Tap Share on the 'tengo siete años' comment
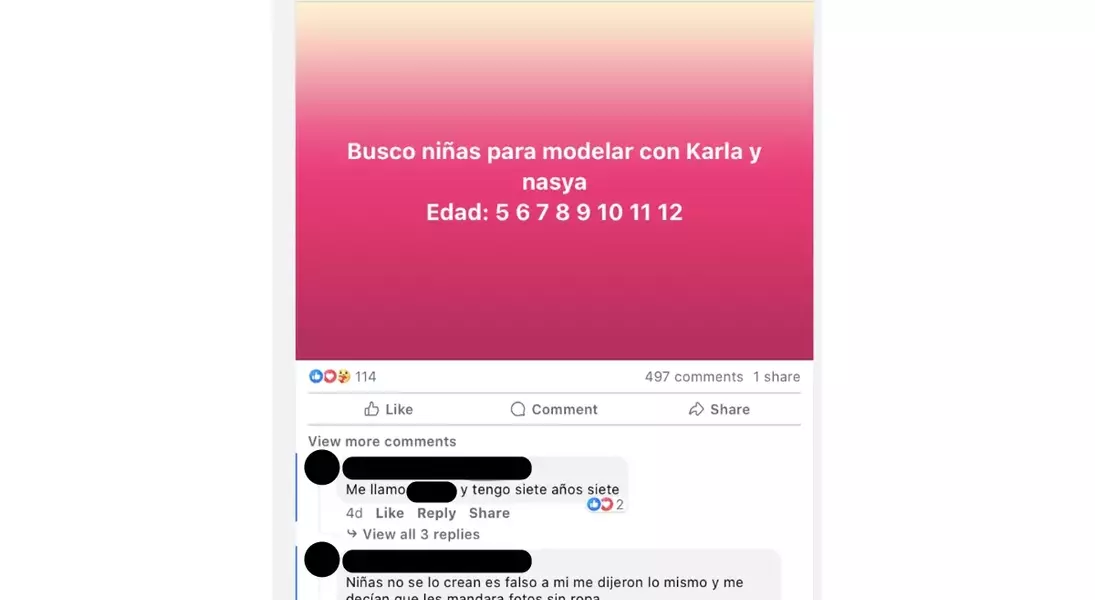 pyautogui.click(x=489, y=513)
